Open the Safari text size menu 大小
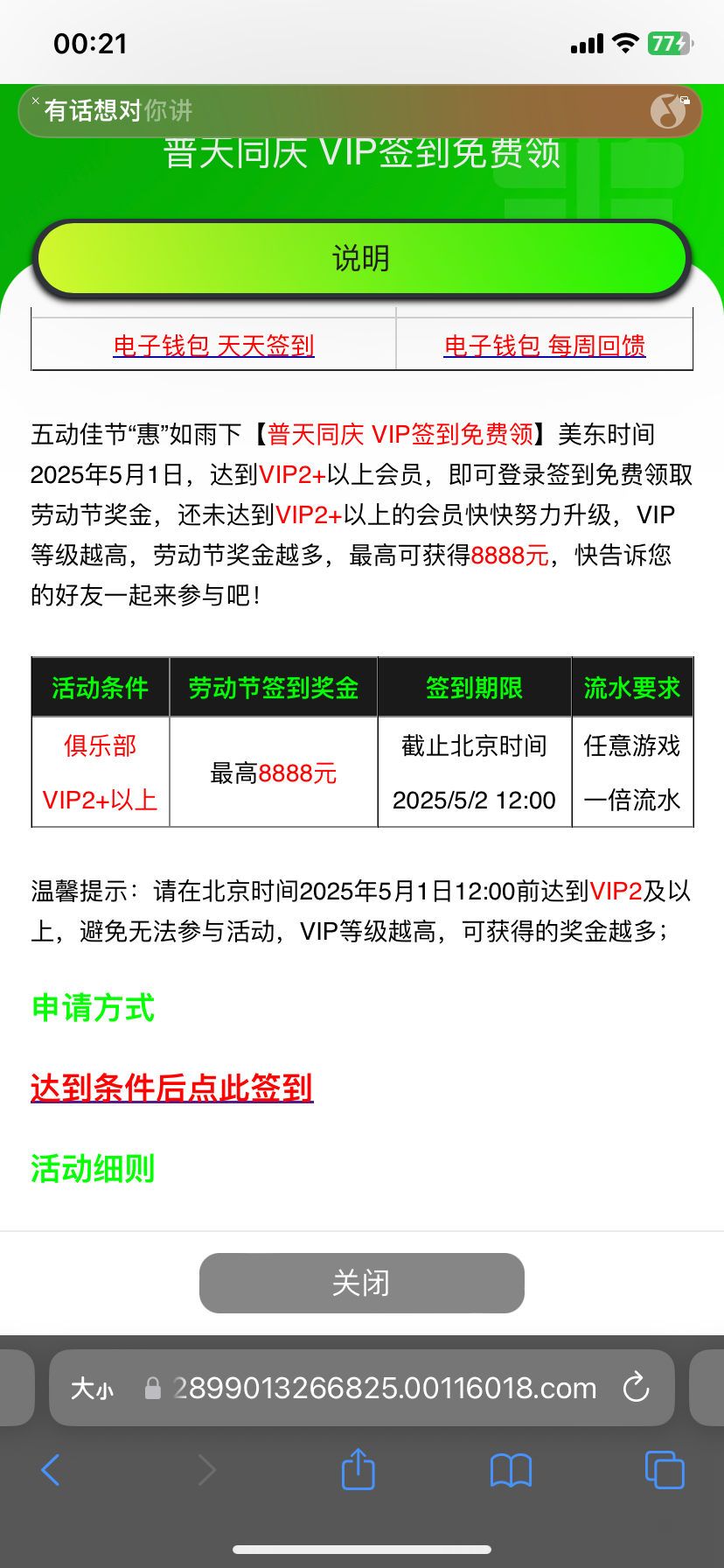 (x=92, y=1389)
